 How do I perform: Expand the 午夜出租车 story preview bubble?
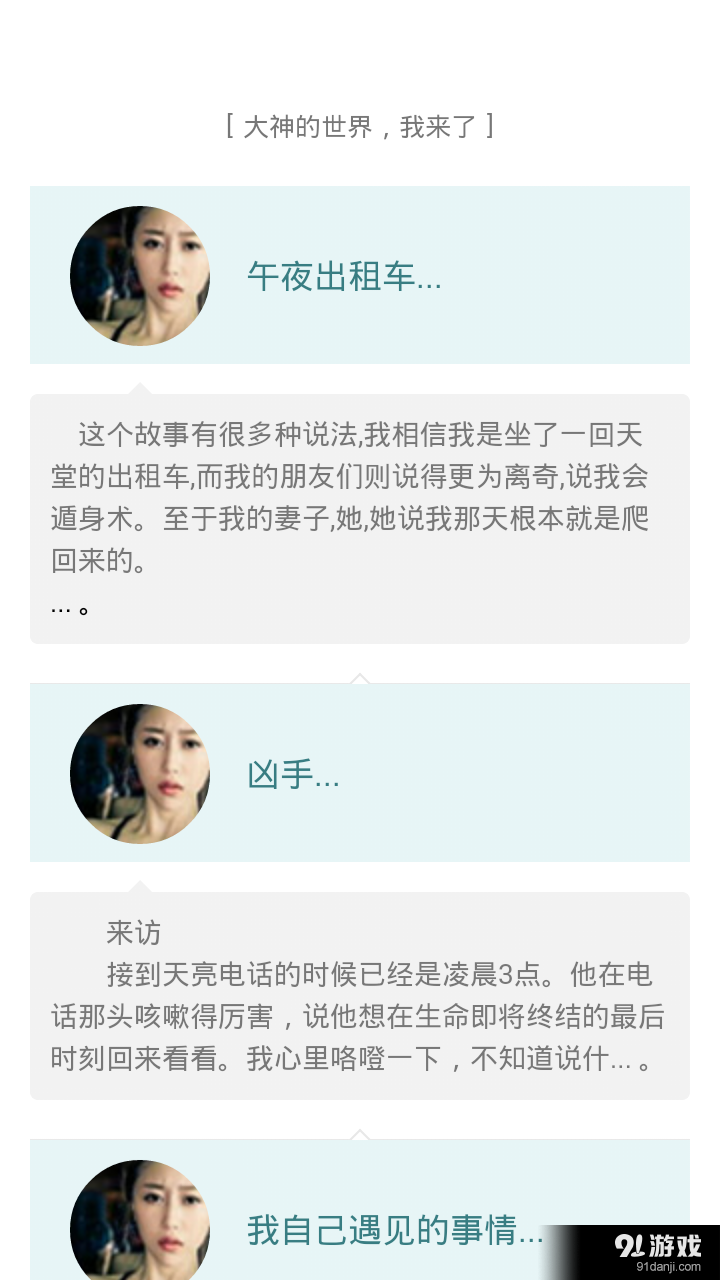(360, 515)
